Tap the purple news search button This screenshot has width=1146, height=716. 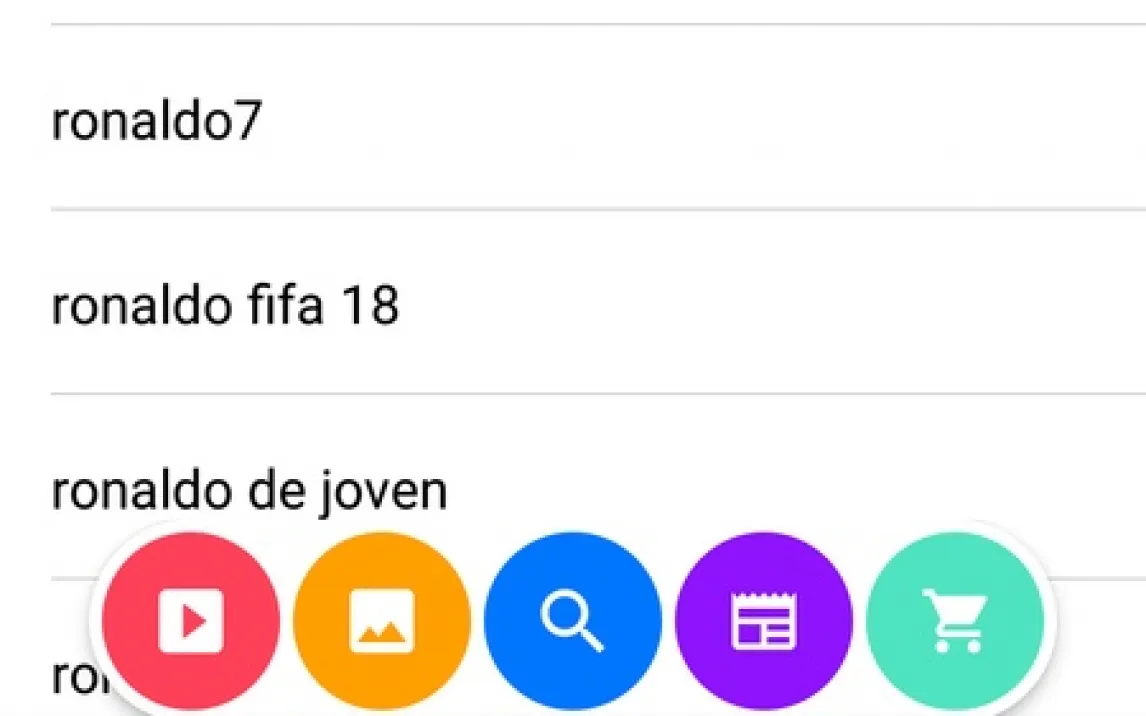tap(763, 621)
